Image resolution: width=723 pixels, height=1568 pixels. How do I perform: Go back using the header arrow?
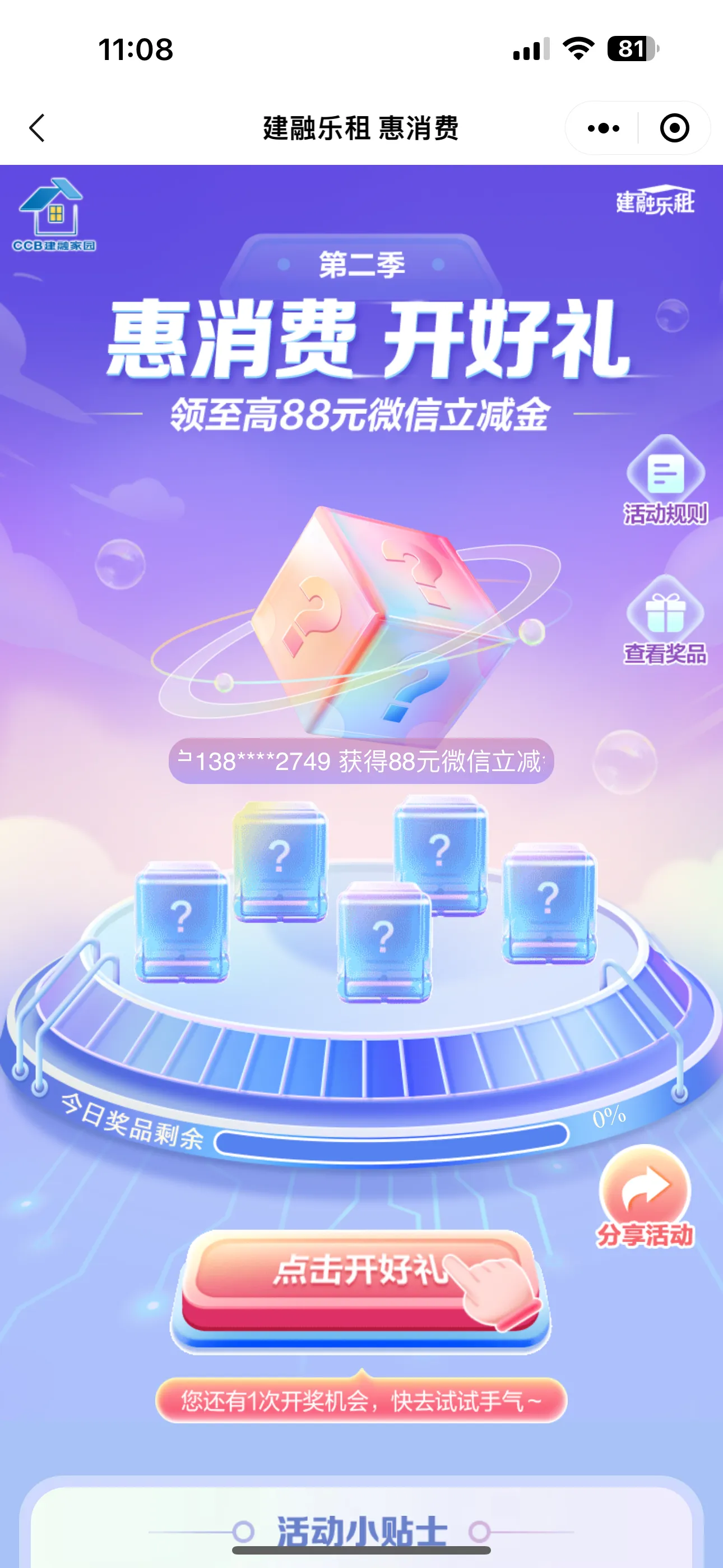point(38,128)
